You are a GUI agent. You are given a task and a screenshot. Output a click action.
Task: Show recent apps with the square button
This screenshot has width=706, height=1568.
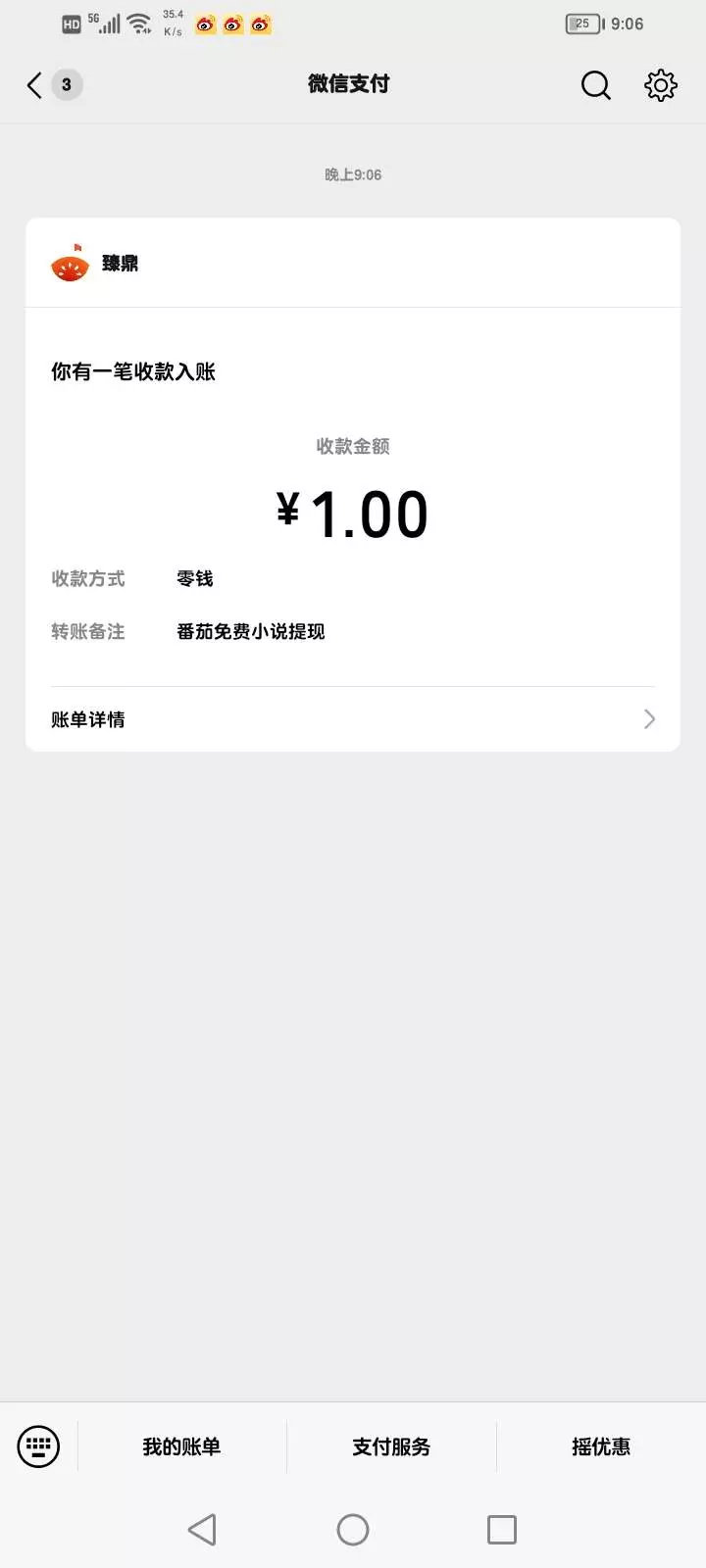point(502,1529)
